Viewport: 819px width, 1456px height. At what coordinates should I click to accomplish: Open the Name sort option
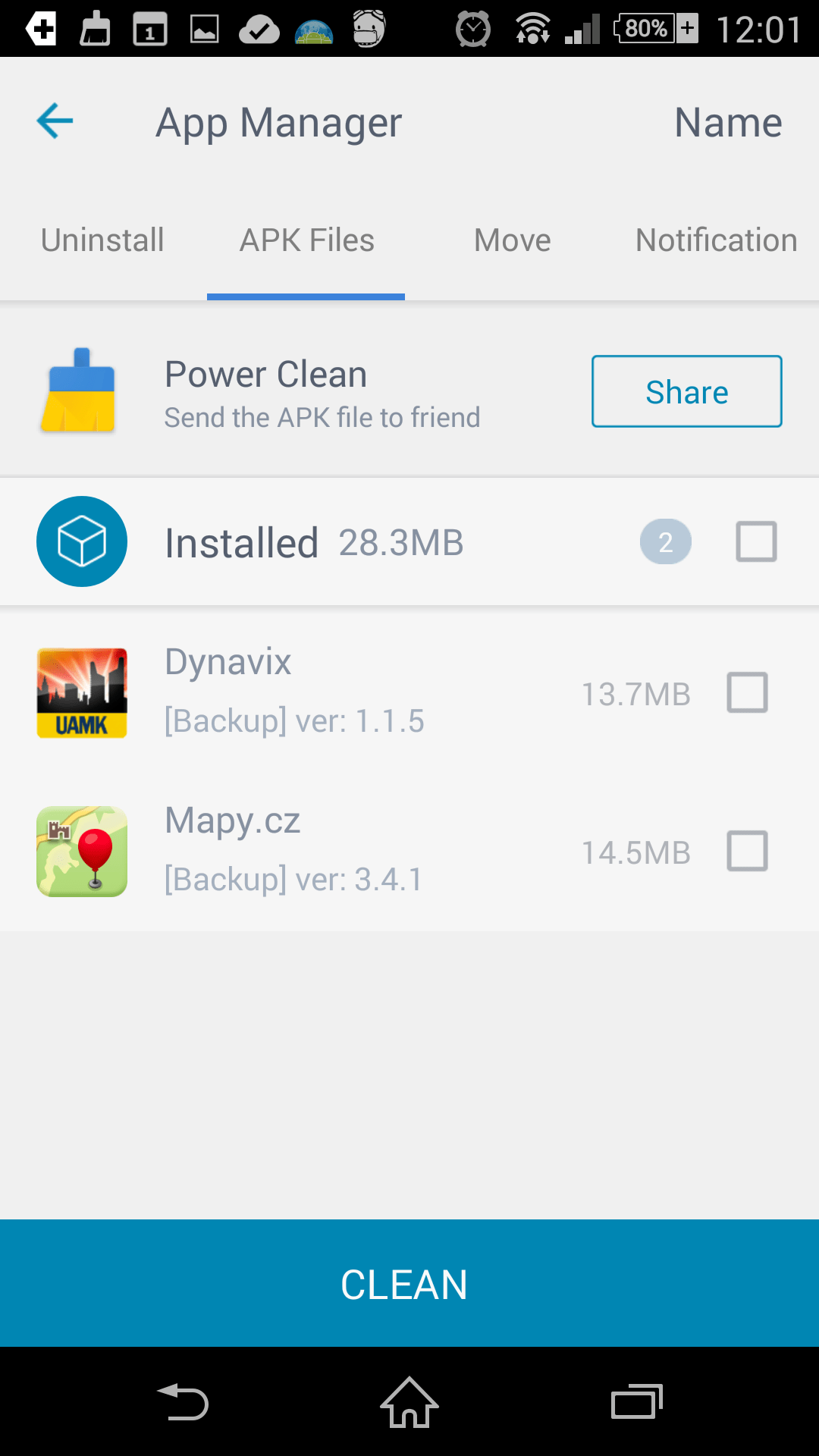click(728, 122)
